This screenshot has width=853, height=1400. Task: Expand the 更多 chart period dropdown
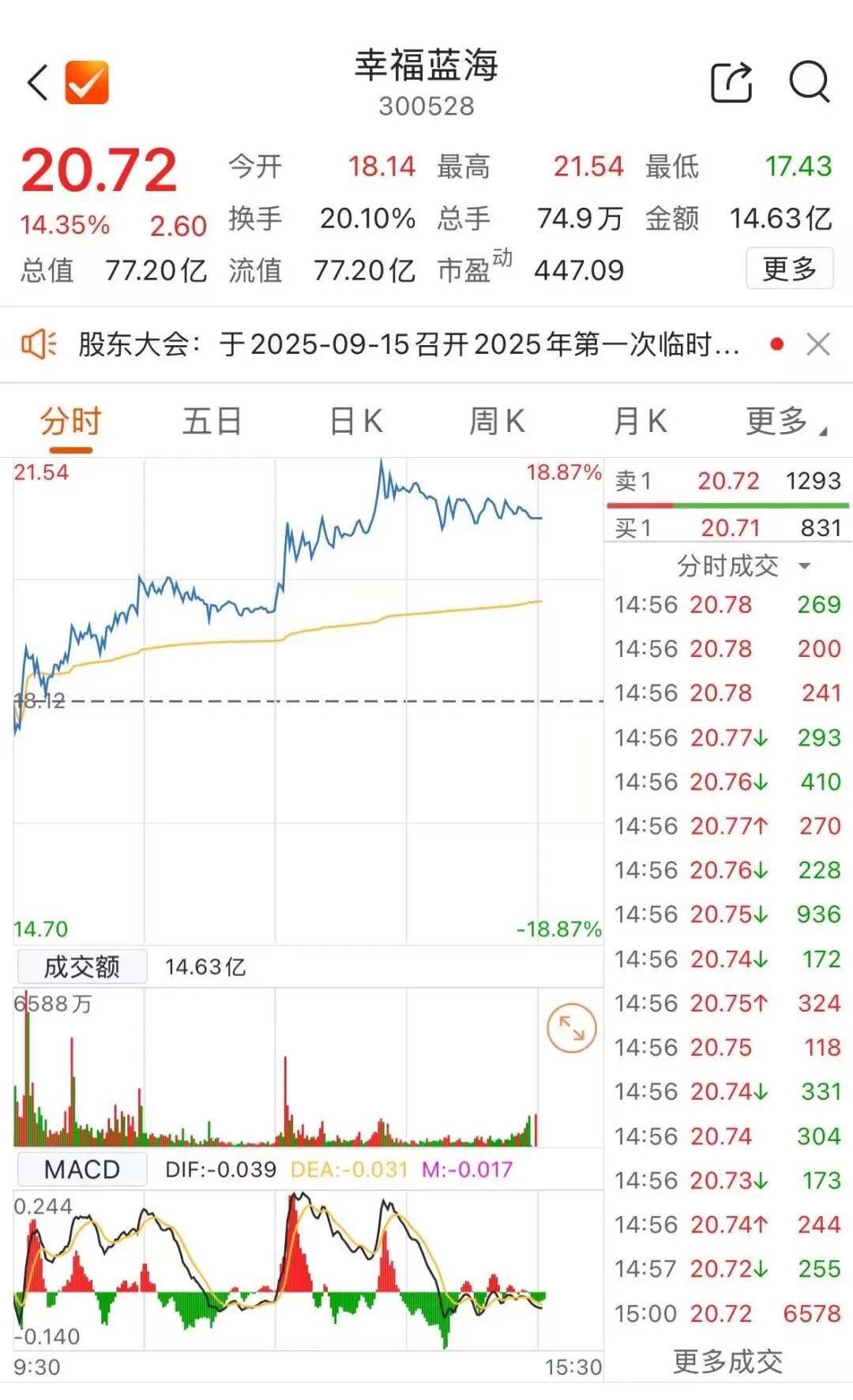[786, 422]
